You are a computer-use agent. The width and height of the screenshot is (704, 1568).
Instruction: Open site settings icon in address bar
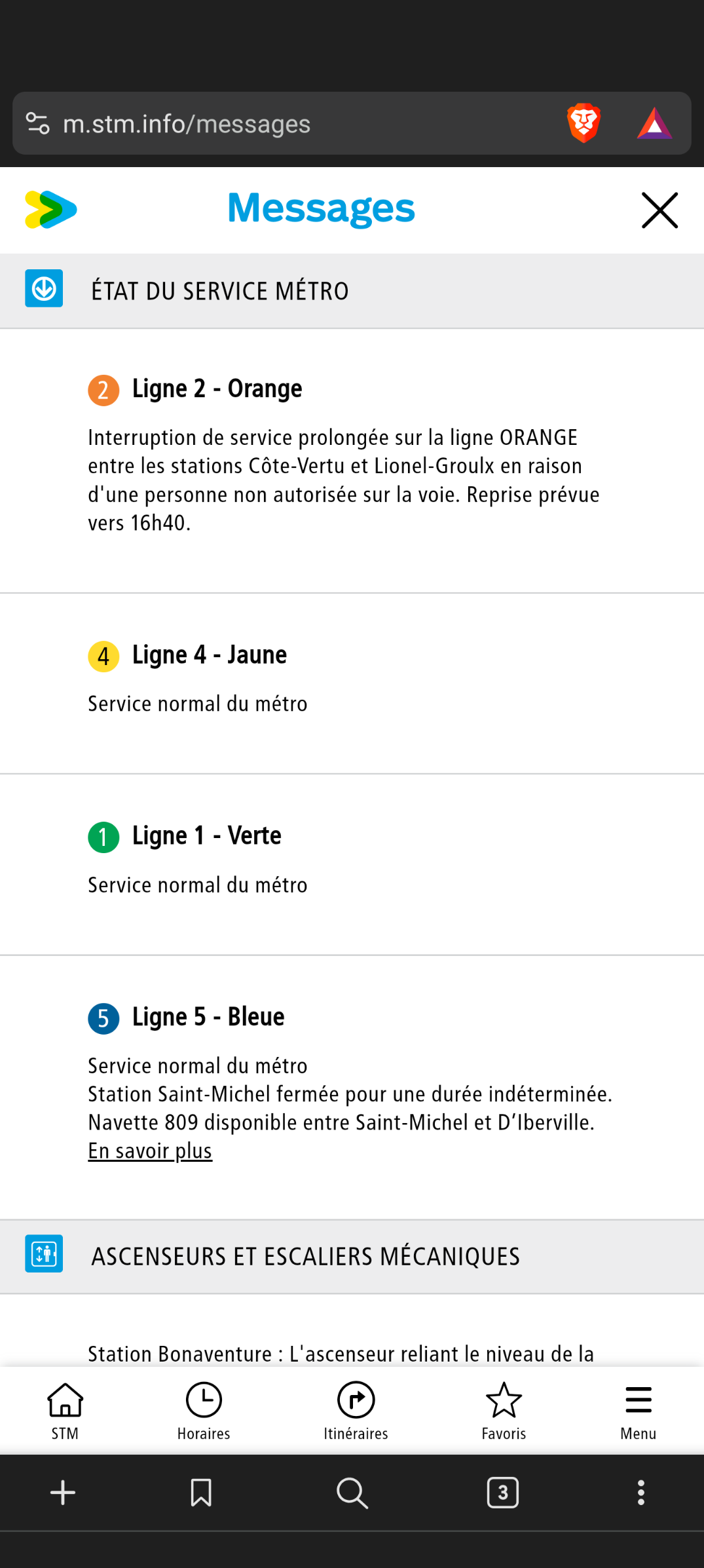point(37,123)
